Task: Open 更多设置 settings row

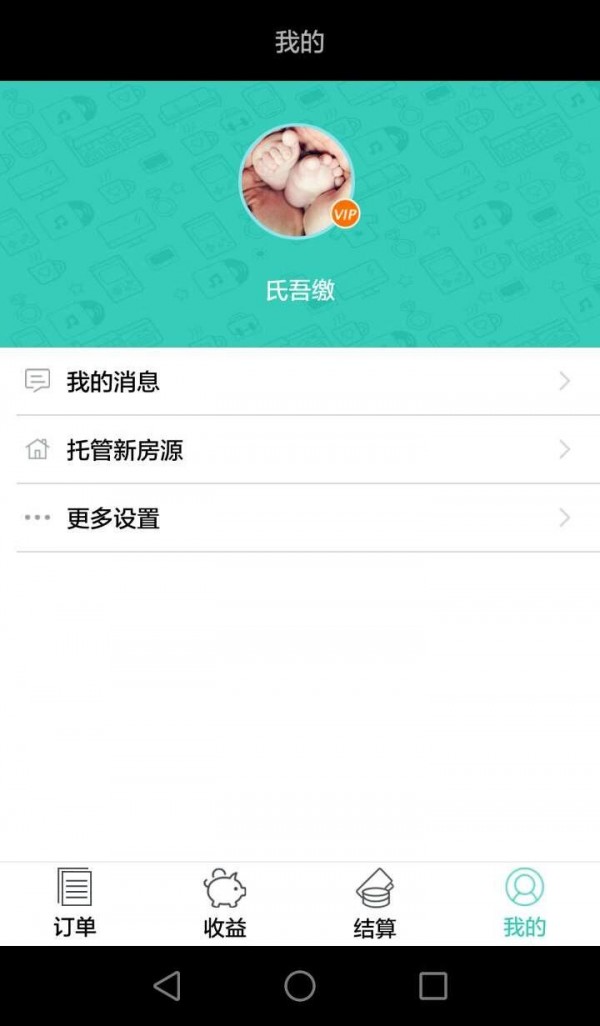Action: tap(300, 518)
